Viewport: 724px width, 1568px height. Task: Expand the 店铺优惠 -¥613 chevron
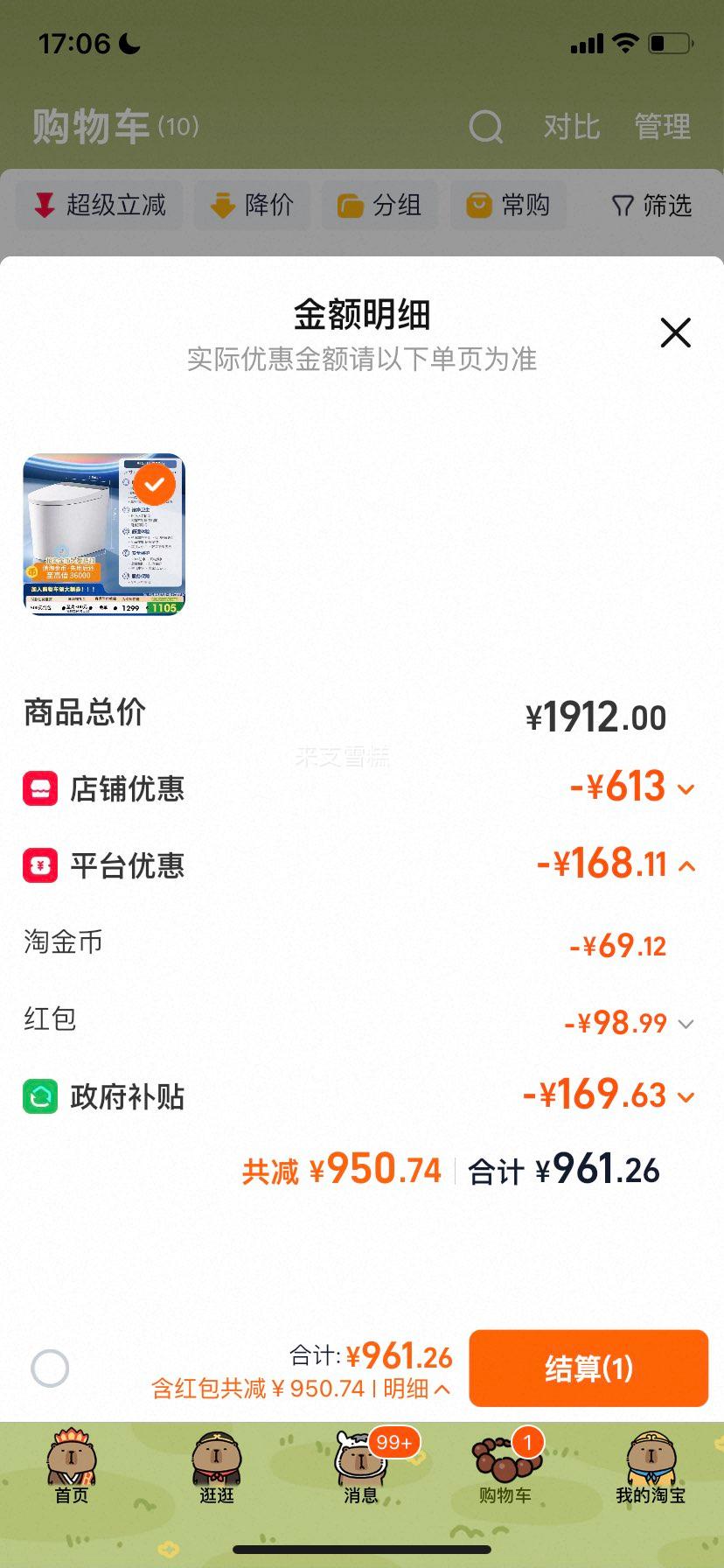click(686, 788)
